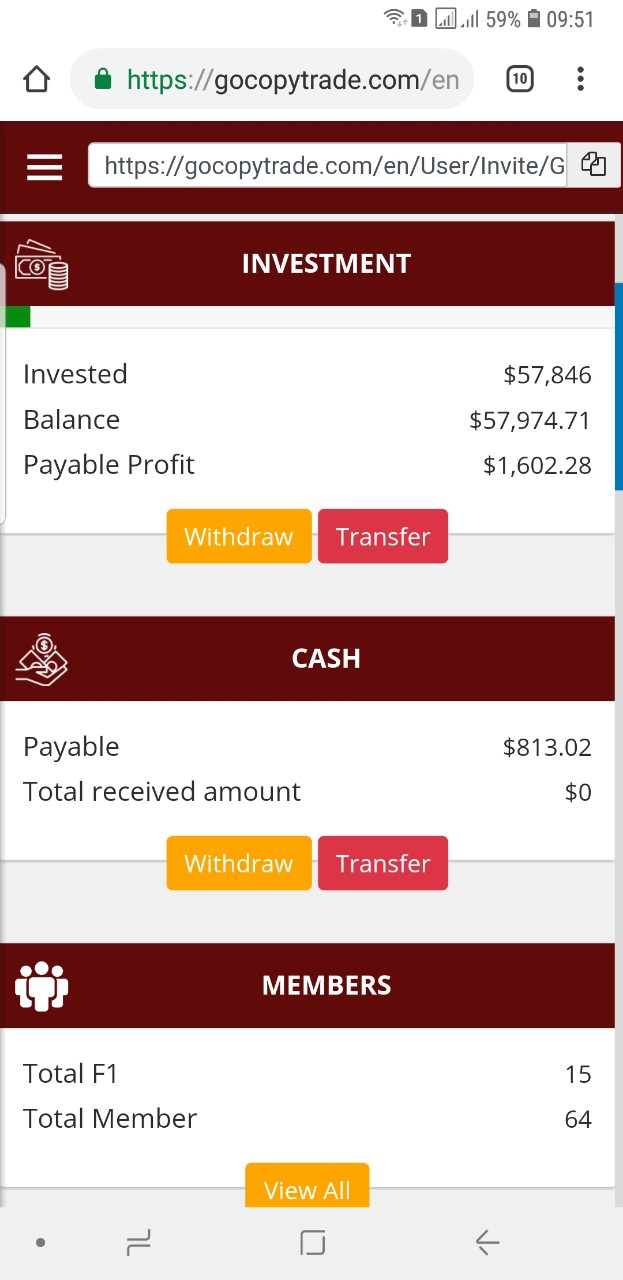623x1280 pixels.
Task: Copy the invite link
Action: [x=593, y=165]
